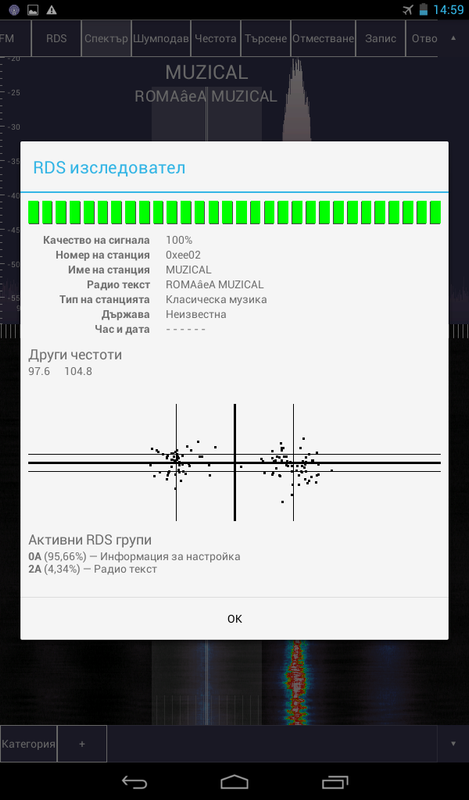This screenshot has width=469, height=800.
Task: Select the Спектър toolbar button
Action: pos(106,38)
